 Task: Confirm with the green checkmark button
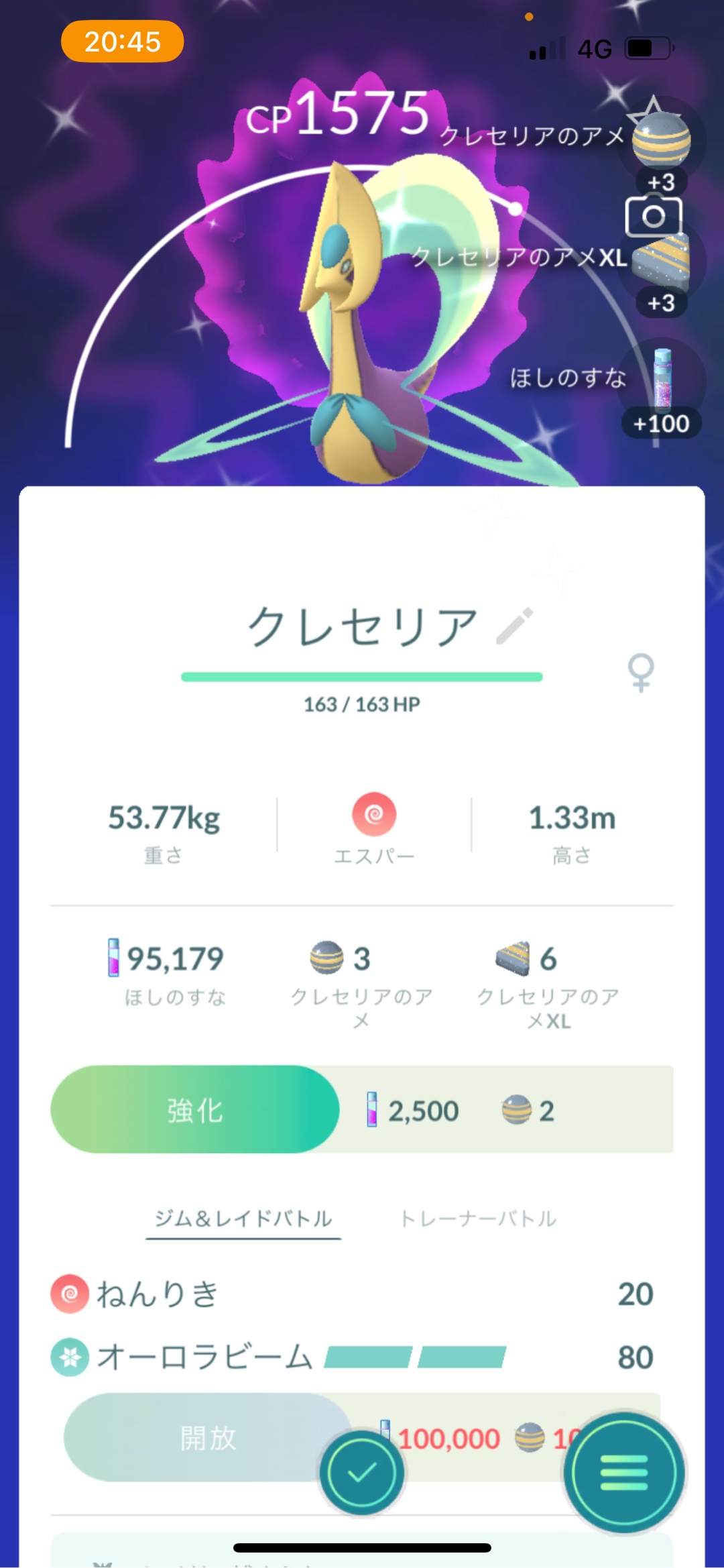362,1473
